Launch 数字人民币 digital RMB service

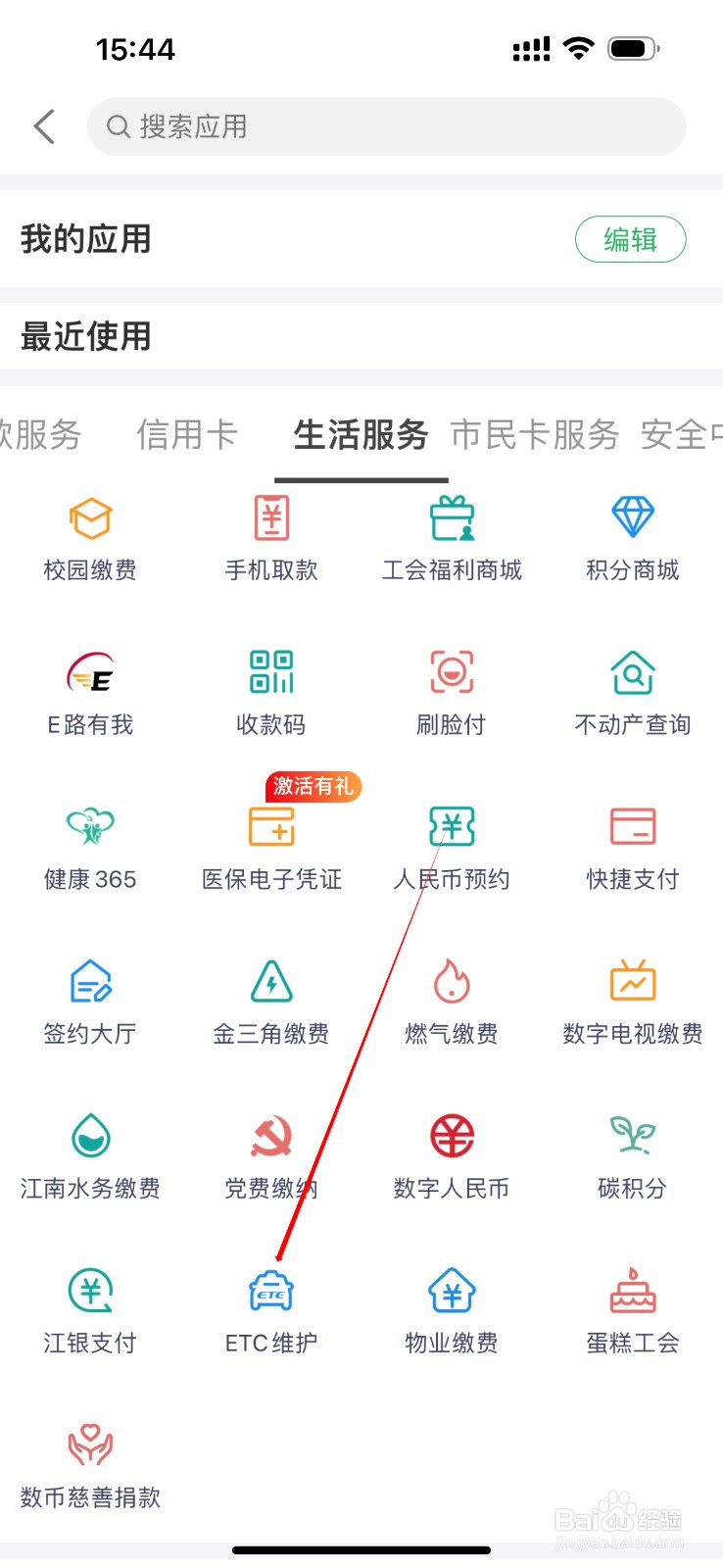[451, 1154]
